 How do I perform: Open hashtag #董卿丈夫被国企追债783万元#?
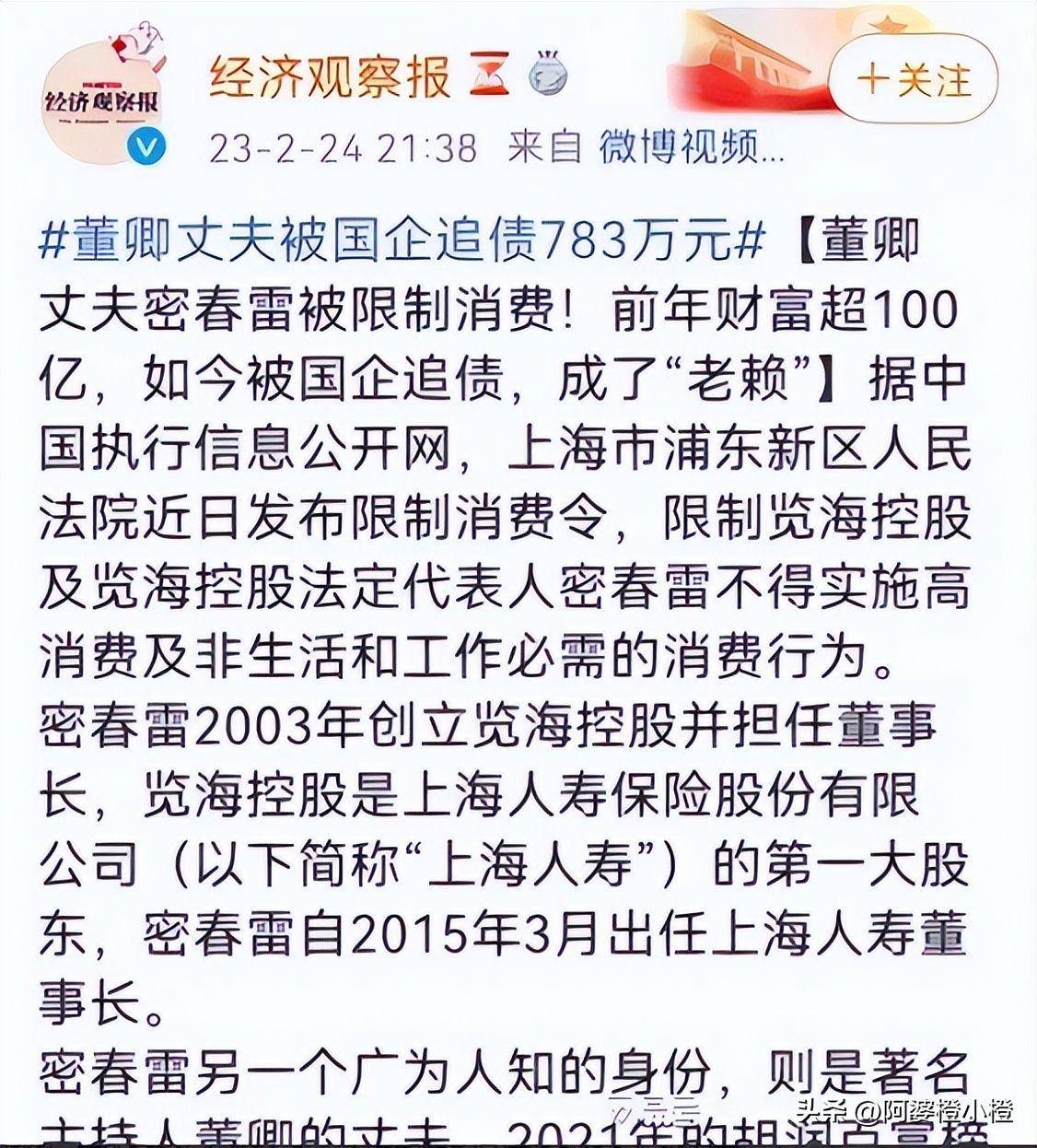(403, 242)
